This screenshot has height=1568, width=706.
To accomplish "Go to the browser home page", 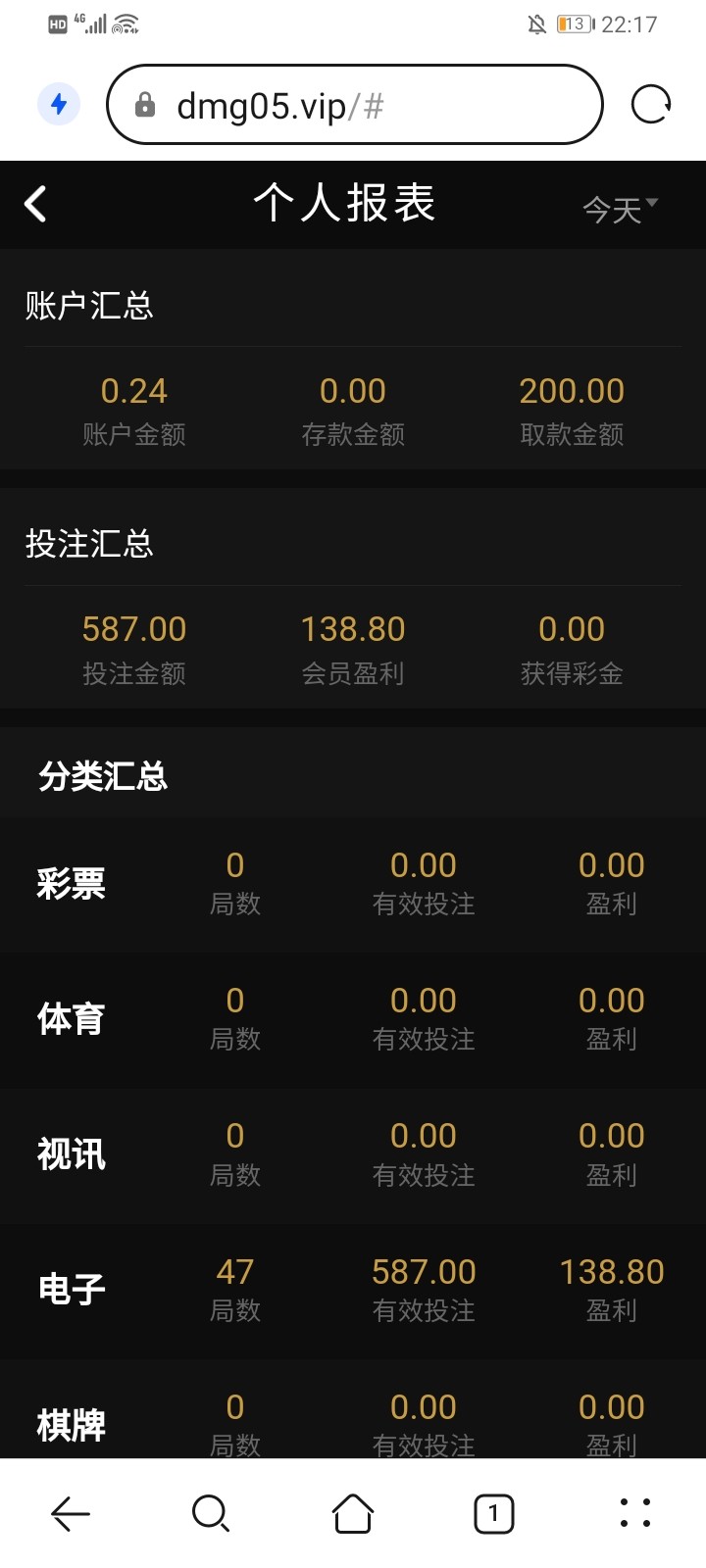I will point(353,1513).
